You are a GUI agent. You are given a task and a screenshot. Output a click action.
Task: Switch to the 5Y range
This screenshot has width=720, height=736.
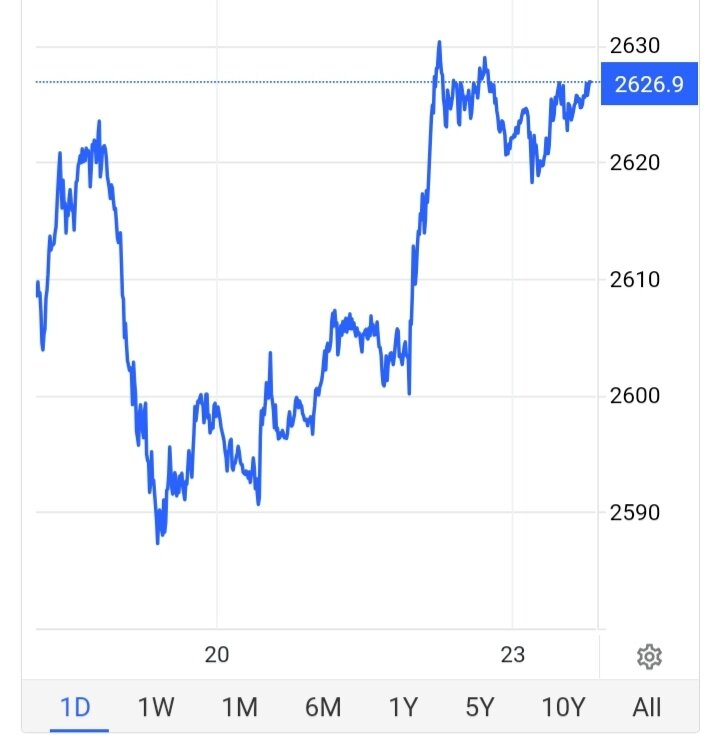(x=481, y=708)
